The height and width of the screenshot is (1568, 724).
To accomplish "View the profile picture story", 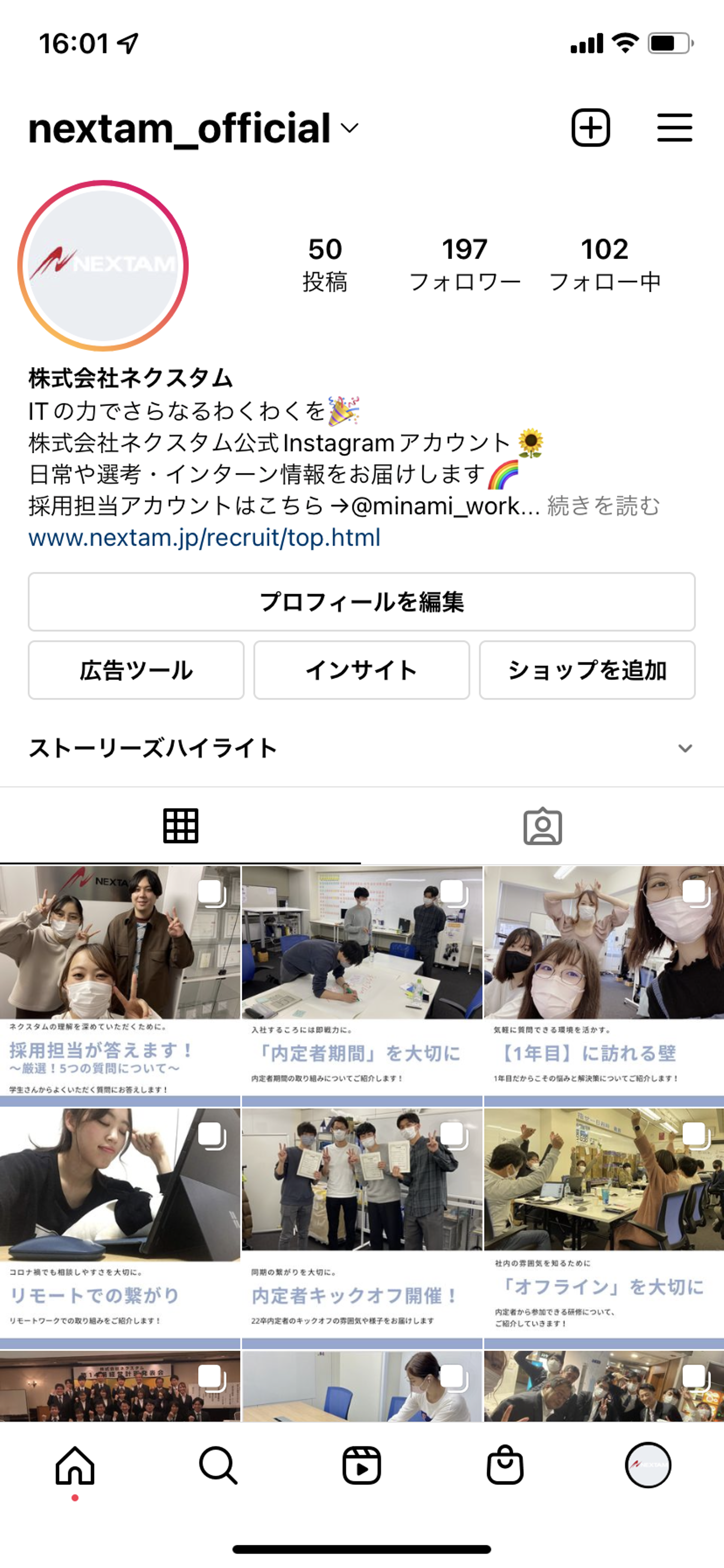I will pyautogui.click(x=104, y=266).
